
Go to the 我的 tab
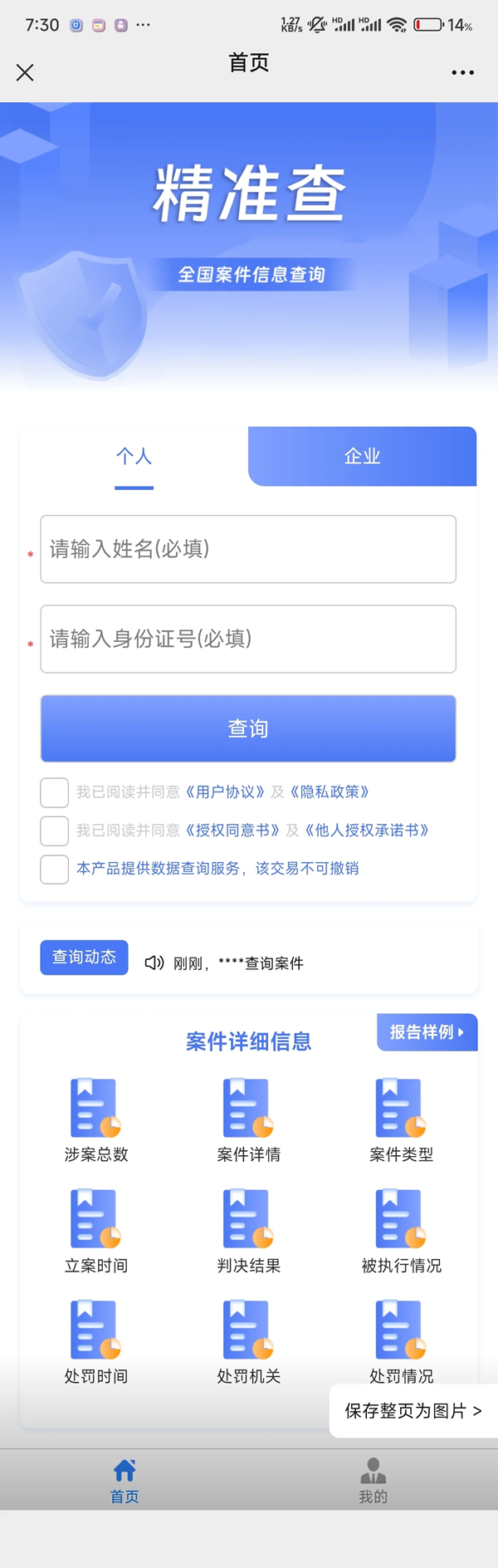pyautogui.click(x=373, y=1481)
